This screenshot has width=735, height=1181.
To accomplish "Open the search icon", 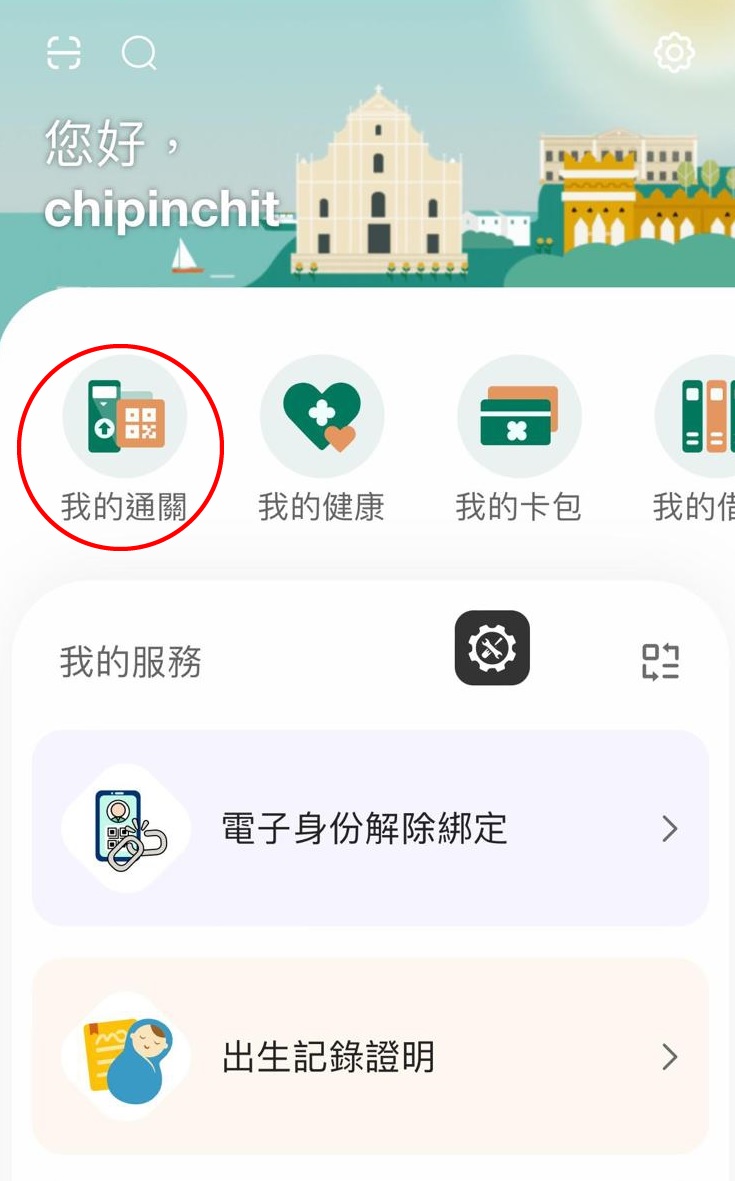I will [x=139, y=52].
